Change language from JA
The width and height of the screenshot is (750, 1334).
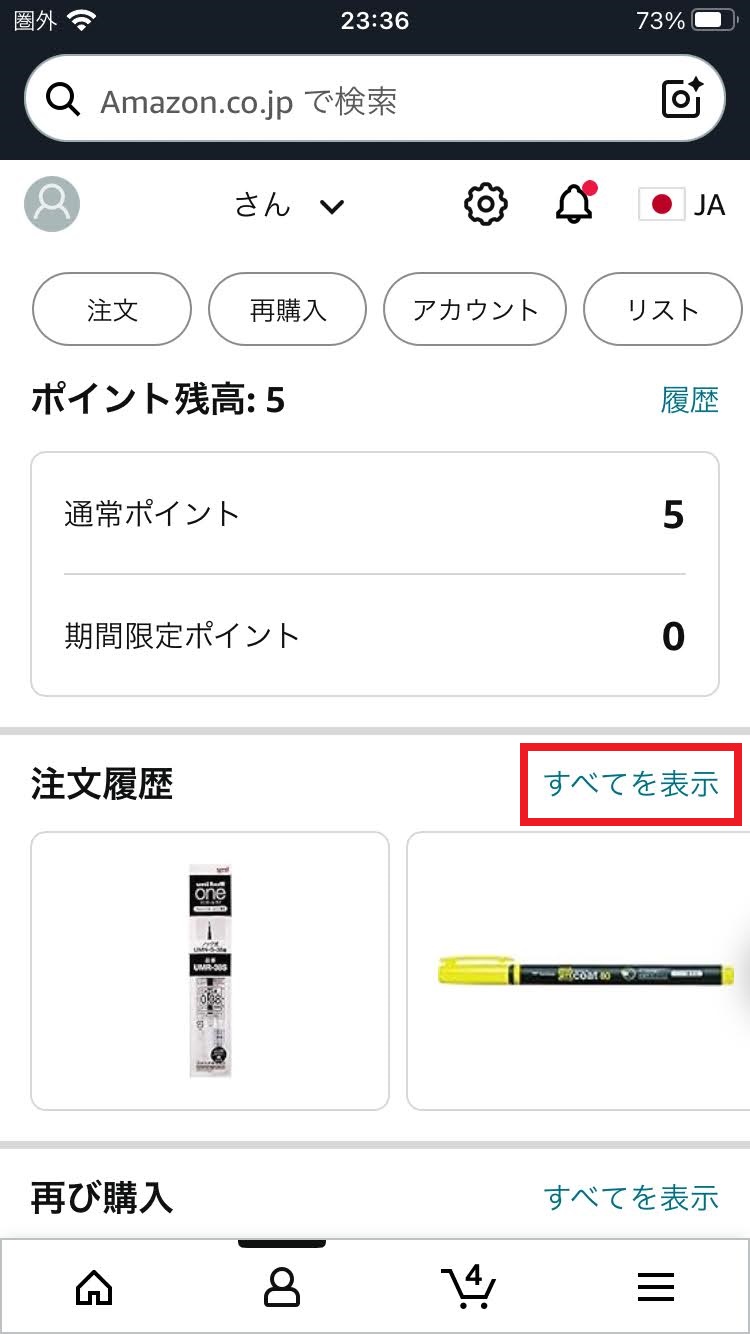[x=683, y=205]
